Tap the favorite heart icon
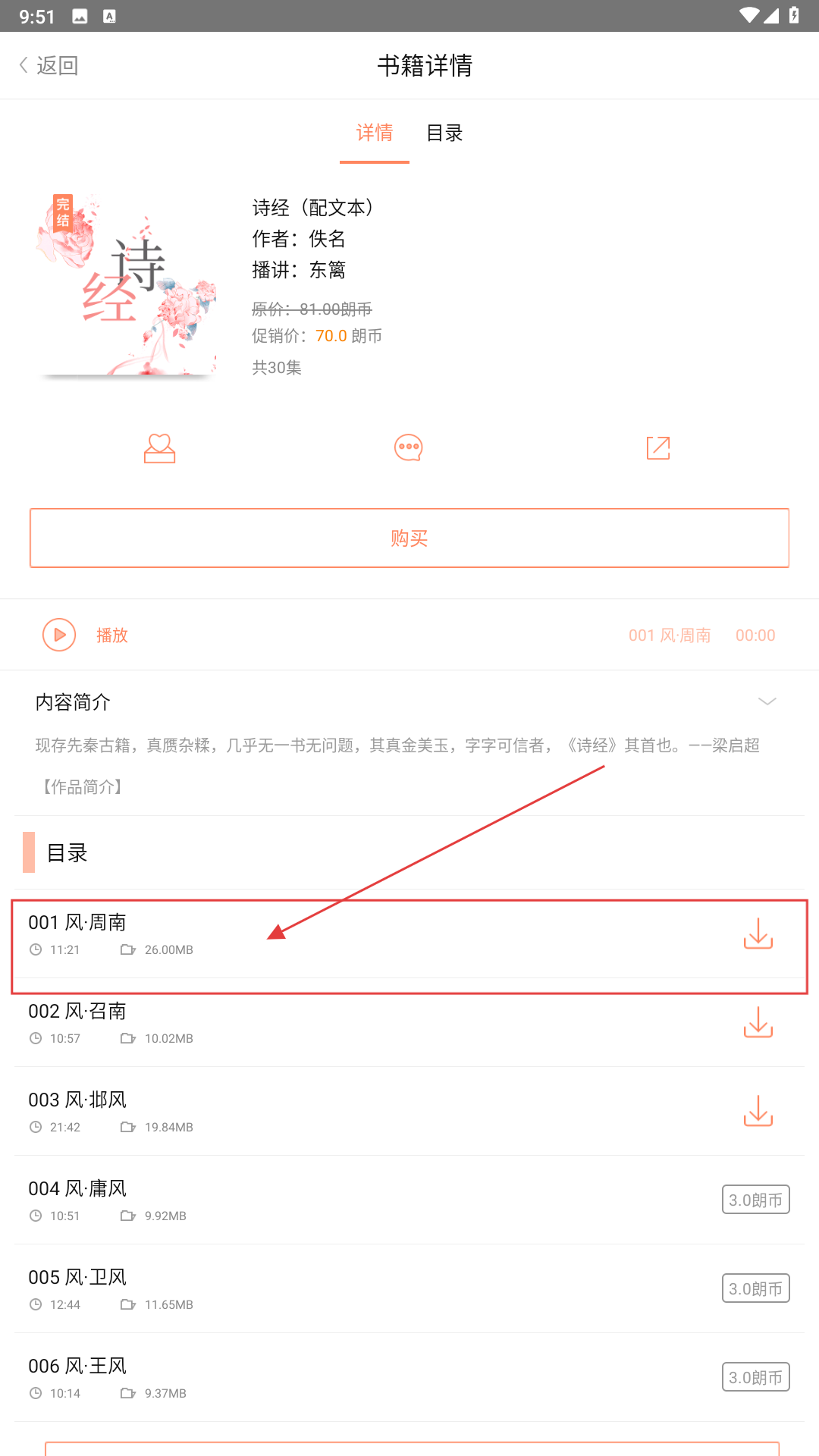 (x=159, y=448)
